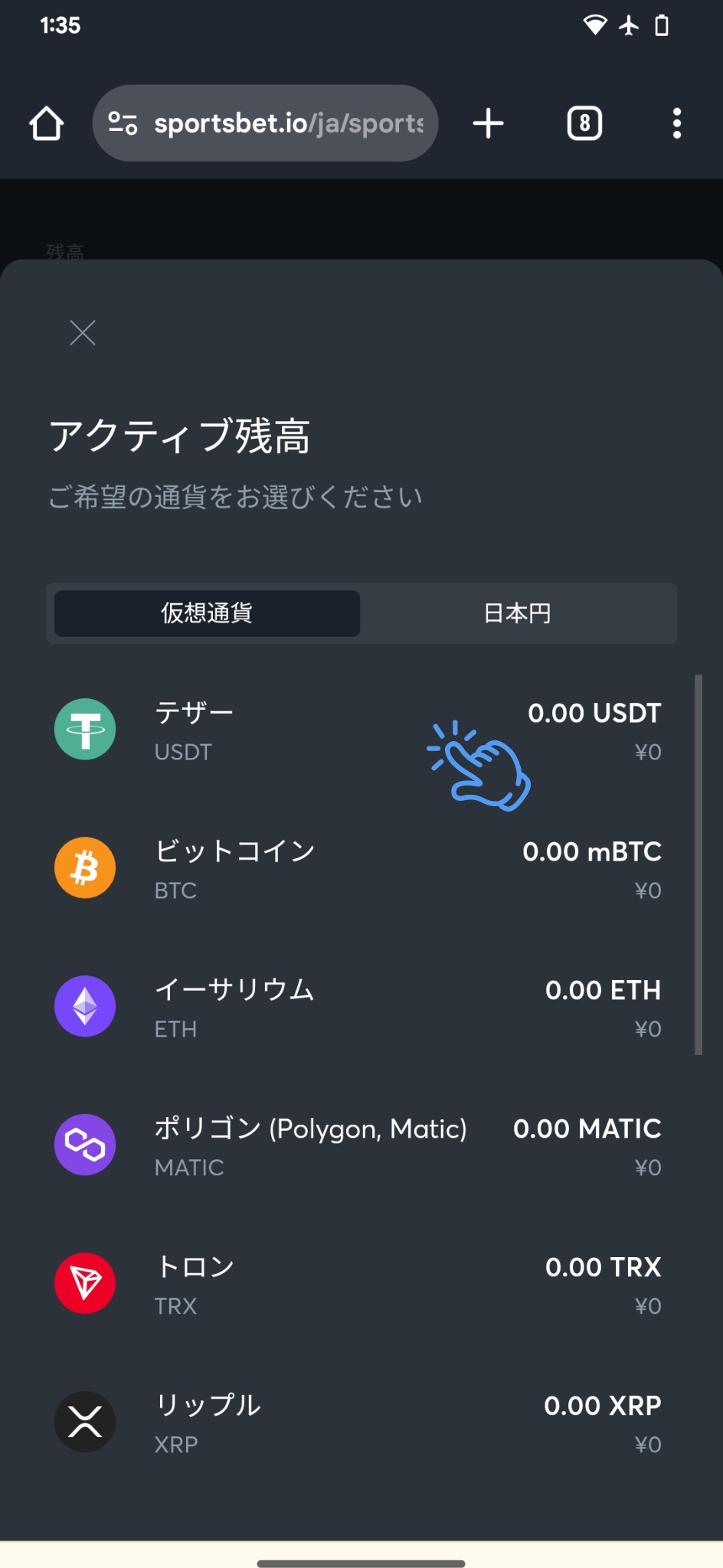Dismiss the アクティブ残高 dialog
Image resolution: width=723 pixels, height=1568 pixels.
[82, 332]
